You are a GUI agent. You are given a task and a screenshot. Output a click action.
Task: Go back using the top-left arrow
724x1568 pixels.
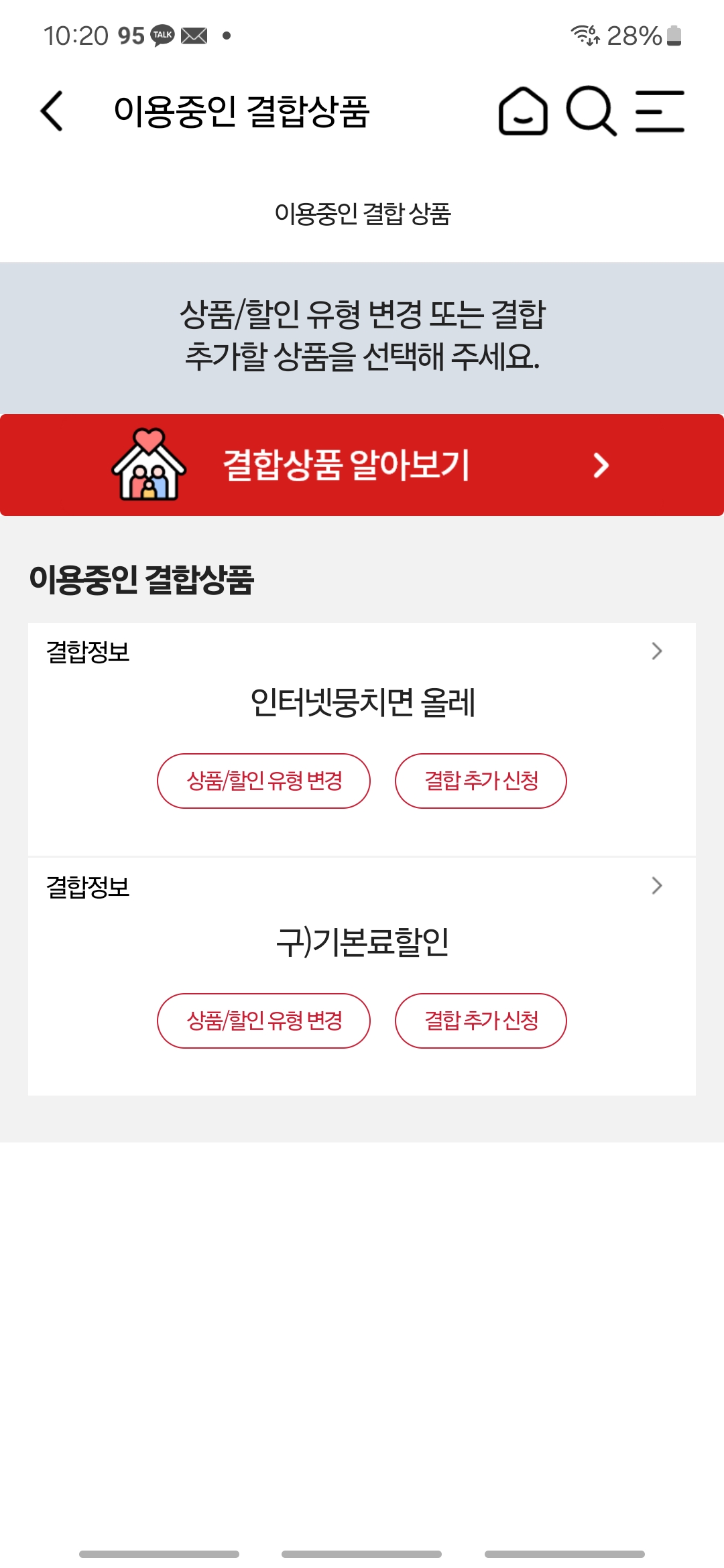52,111
